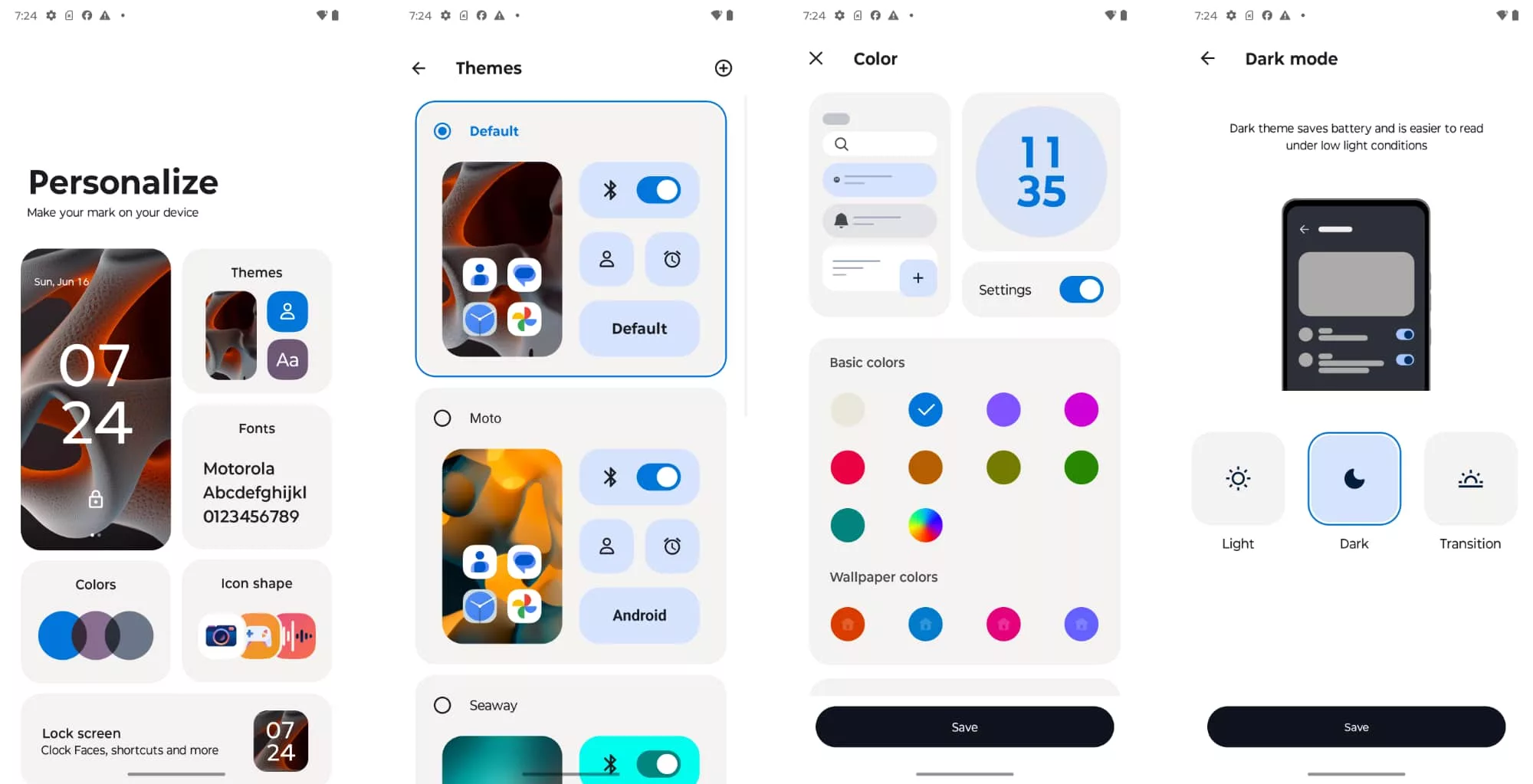This screenshot has height=784, width=1533.
Task: Switch to Light mode
Action: click(x=1237, y=479)
